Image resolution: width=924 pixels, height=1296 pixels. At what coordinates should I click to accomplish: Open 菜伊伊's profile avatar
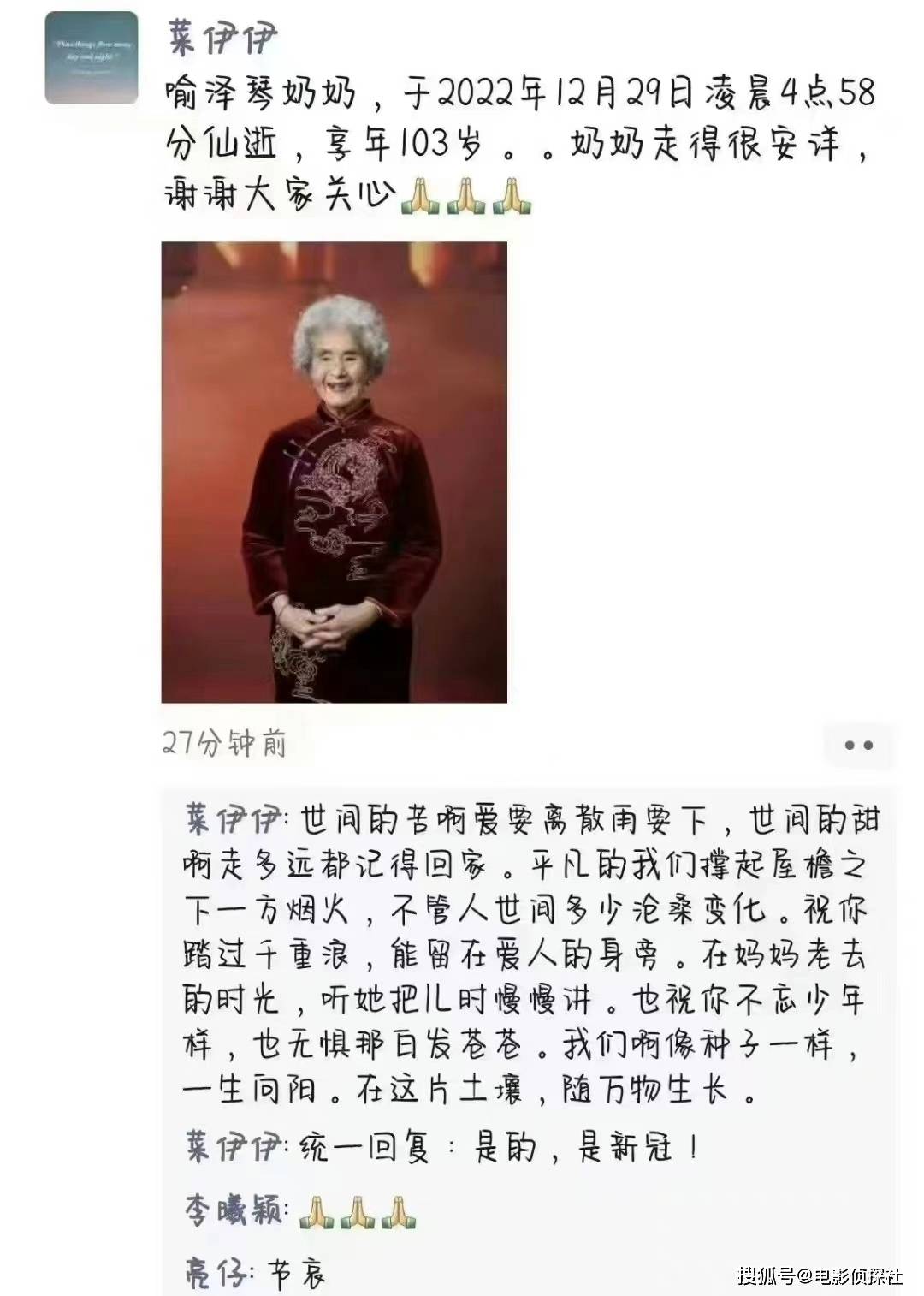92,58
